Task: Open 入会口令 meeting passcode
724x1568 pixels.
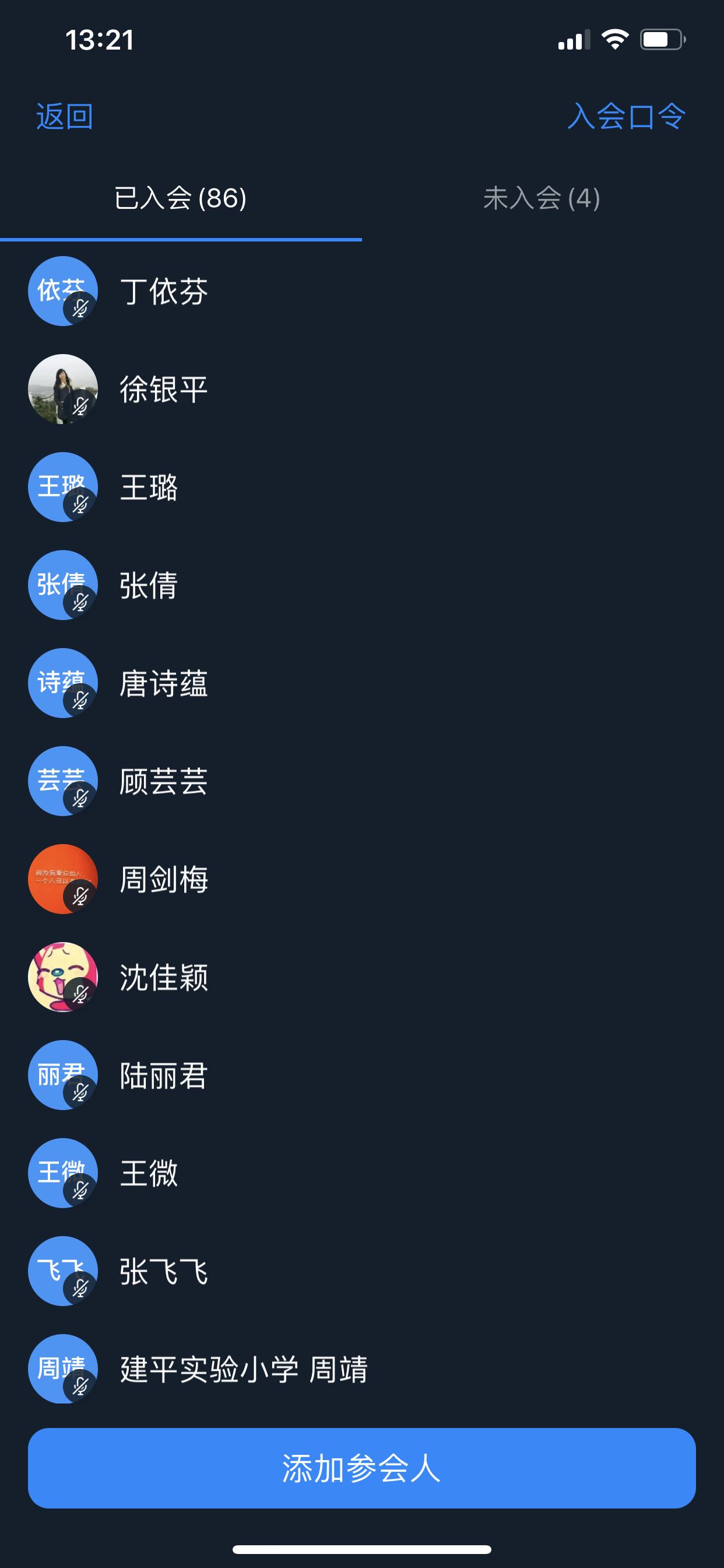Action: pos(625,116)
